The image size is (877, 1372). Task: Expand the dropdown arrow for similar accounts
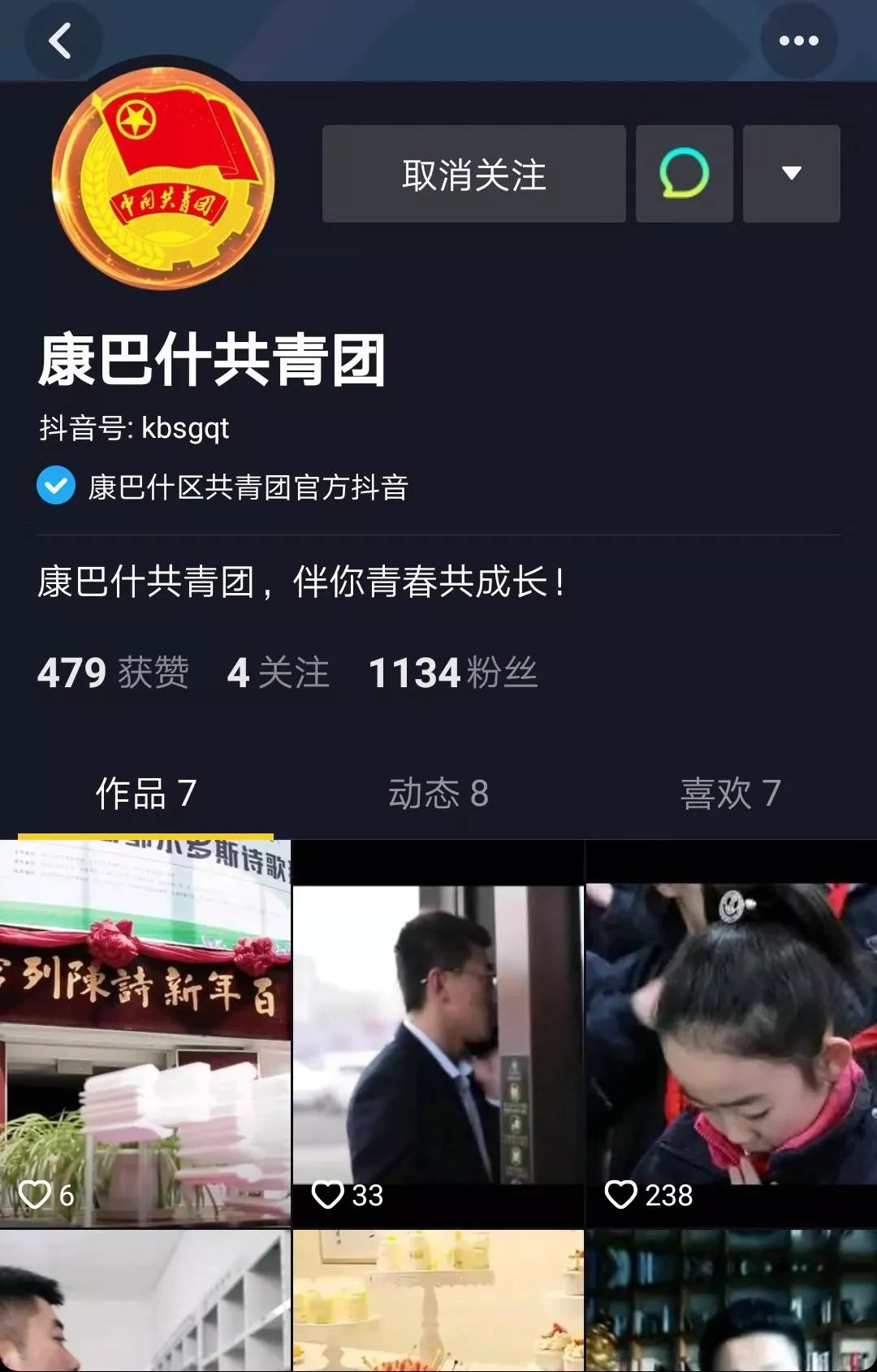pyautogui.click(x=791, y=174)
